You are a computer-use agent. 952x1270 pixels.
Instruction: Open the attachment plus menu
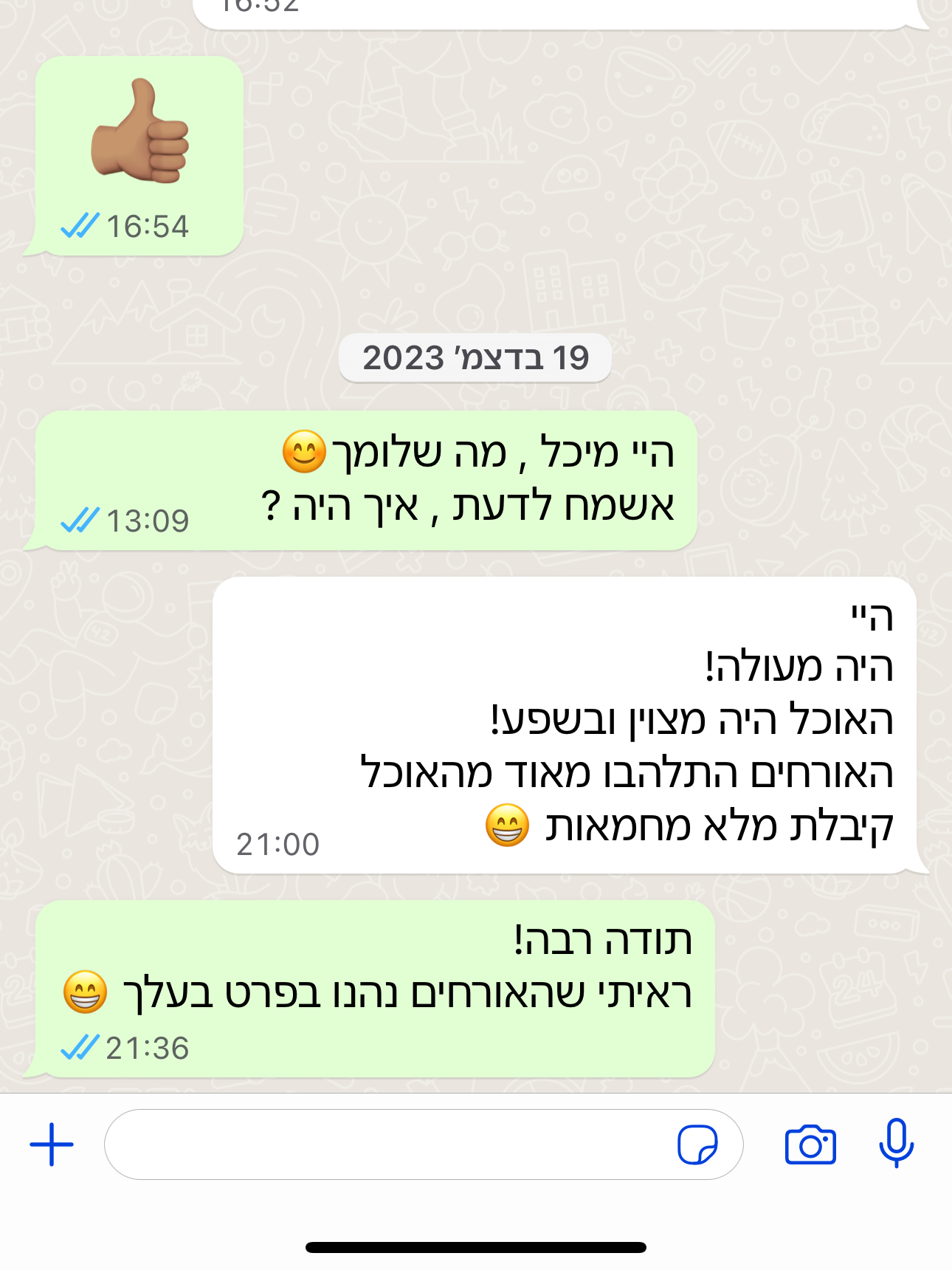52,1144
